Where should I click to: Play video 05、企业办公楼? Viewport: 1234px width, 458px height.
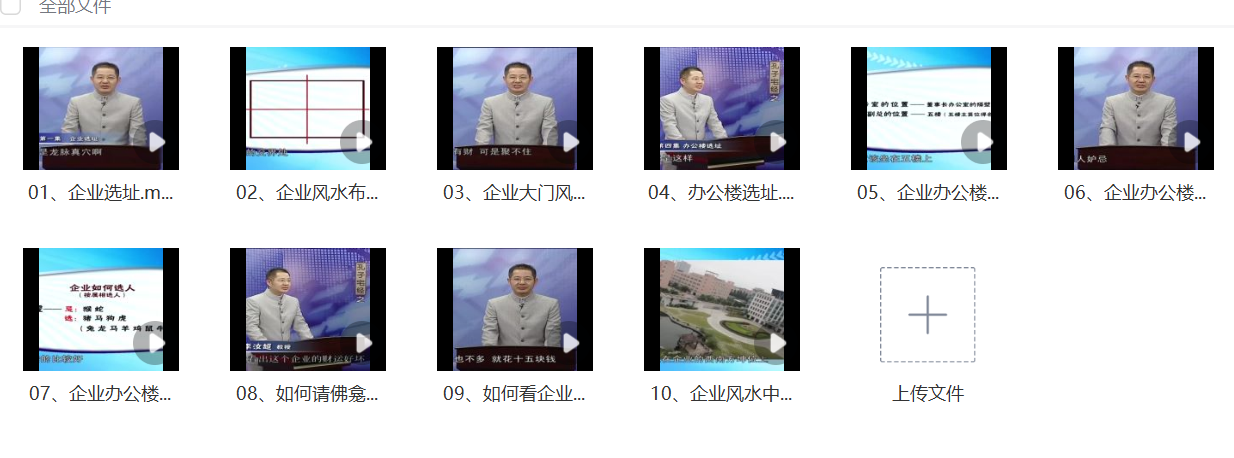pos(983,141)
